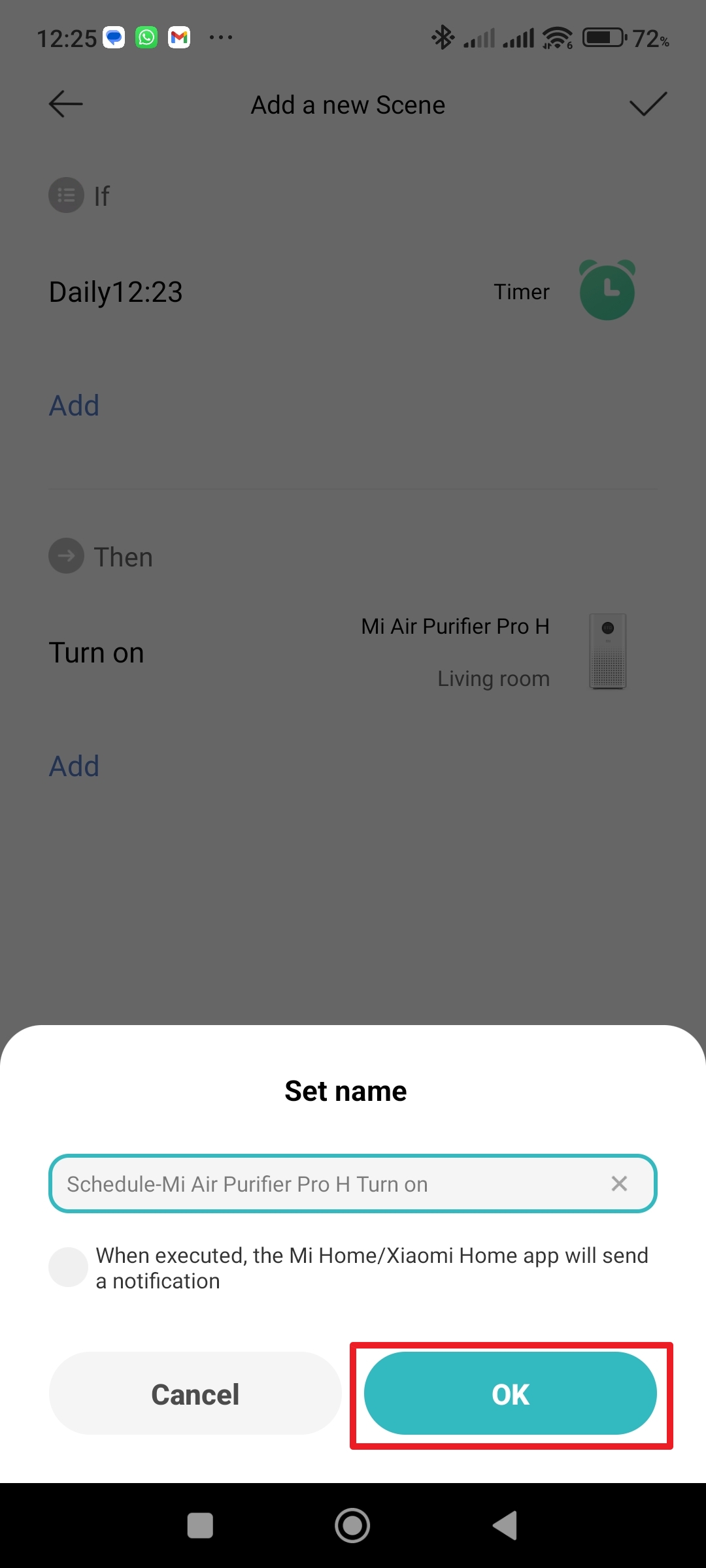
Task: Go to the system home screen
Action: (352, 1526)
